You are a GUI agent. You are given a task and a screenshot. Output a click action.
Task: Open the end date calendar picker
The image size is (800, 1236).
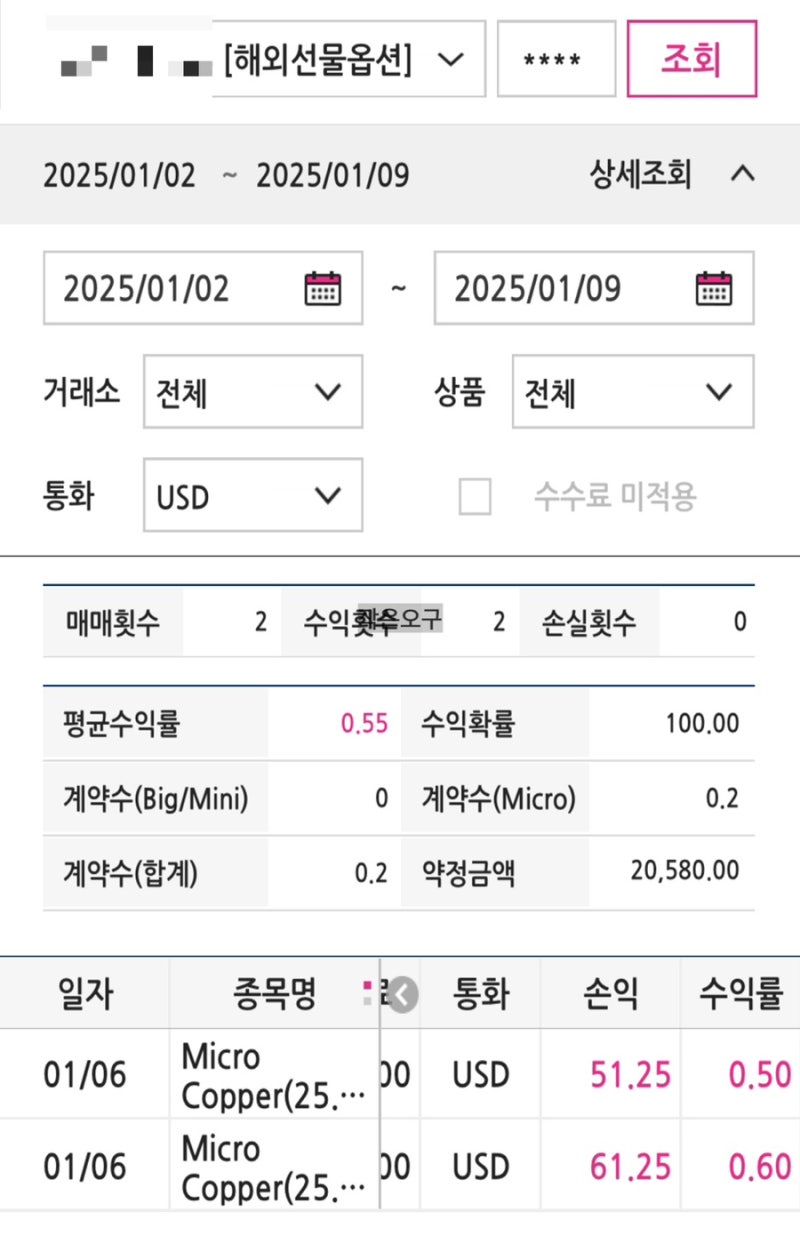tap(714, 289)
